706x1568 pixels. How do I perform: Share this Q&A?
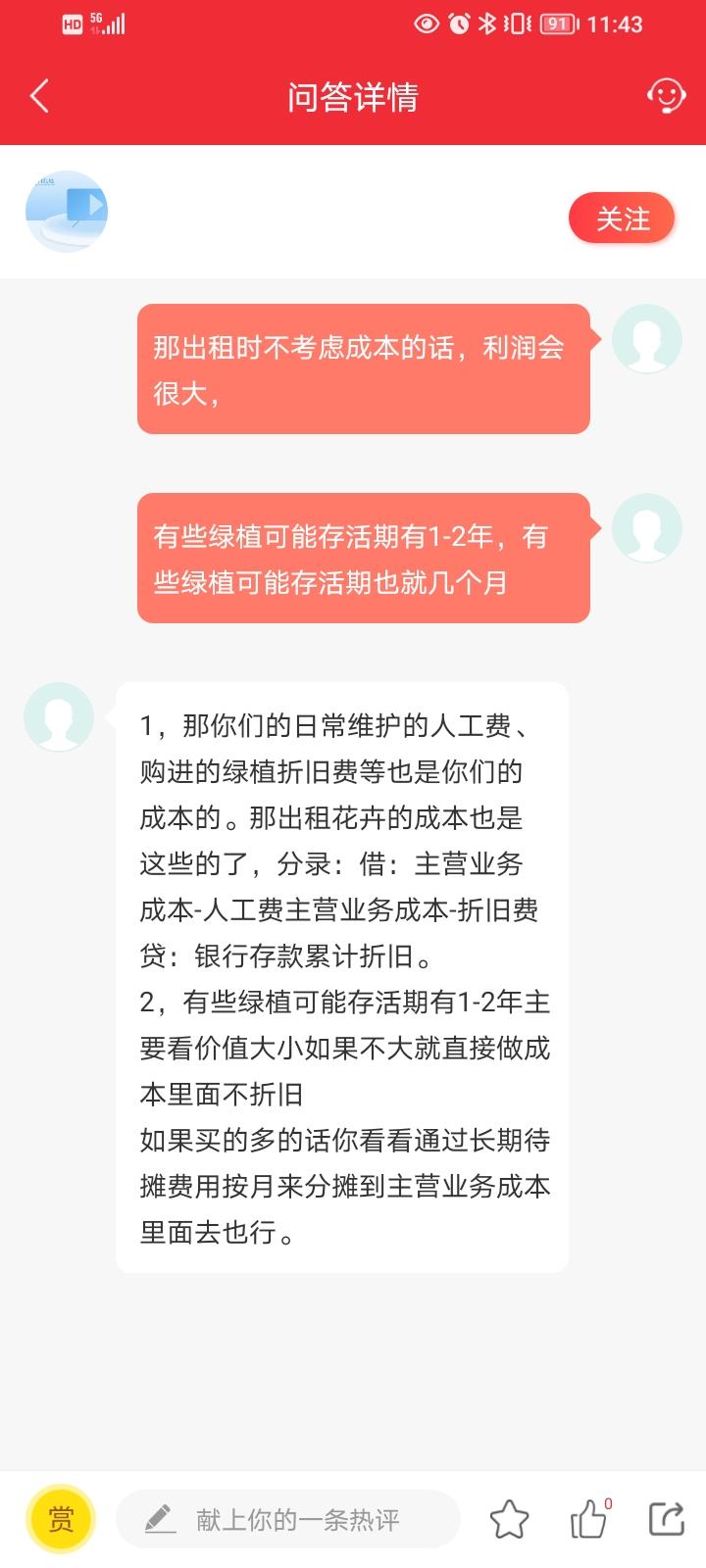667,1519
